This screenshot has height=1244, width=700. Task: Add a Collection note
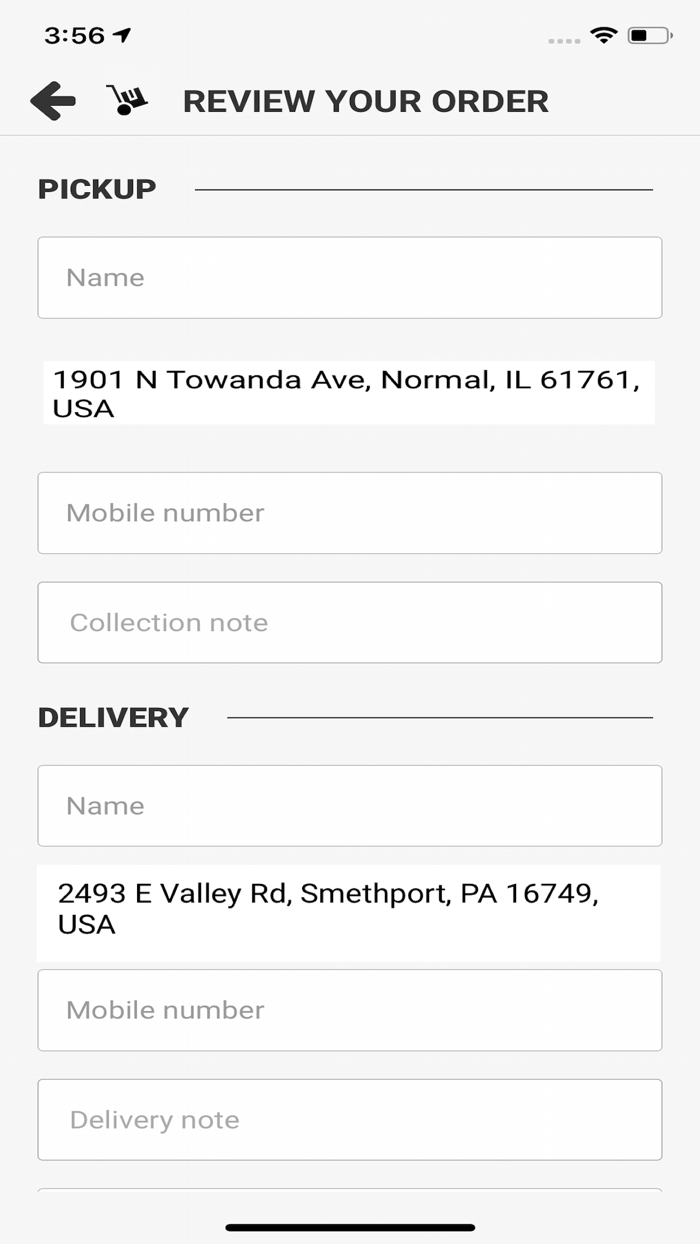point(350,622)
